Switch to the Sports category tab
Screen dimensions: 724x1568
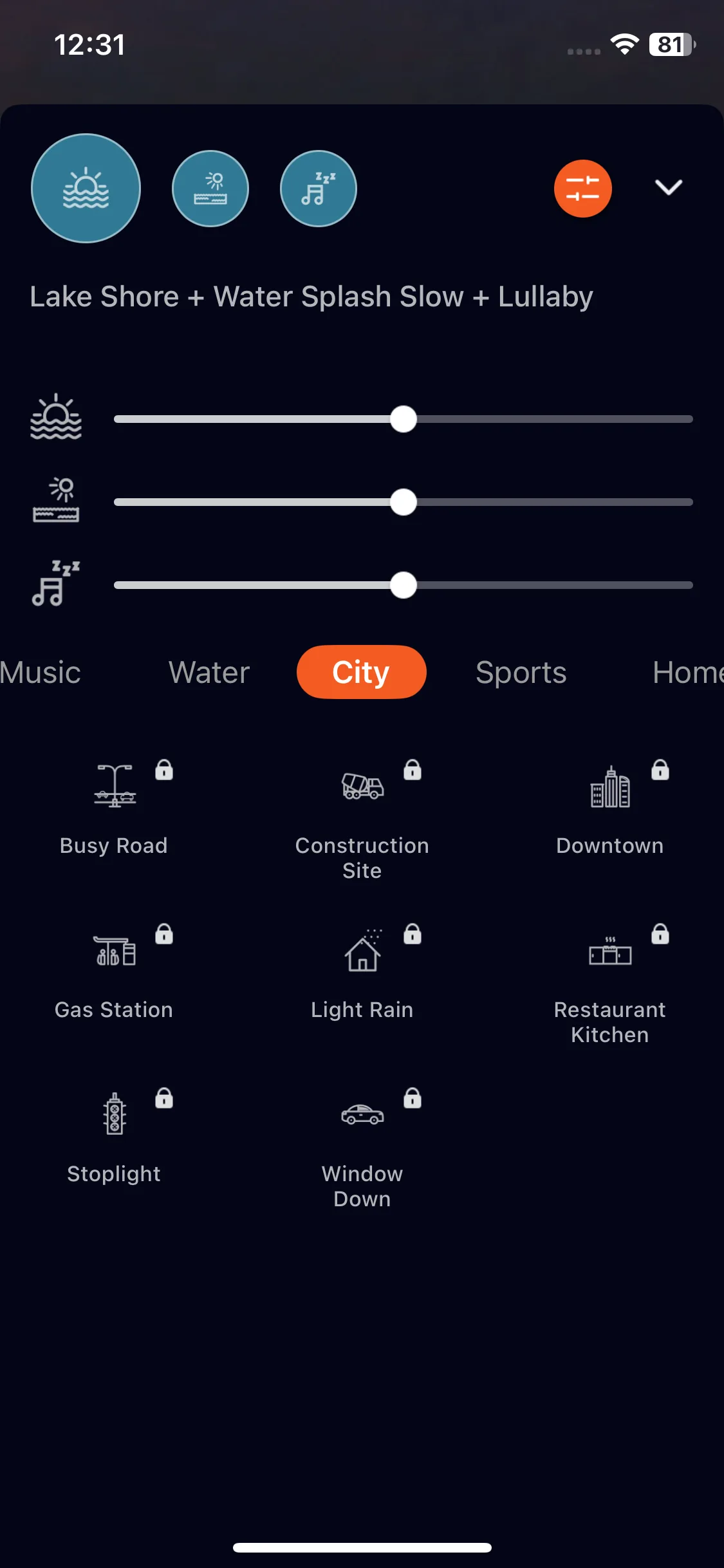tap(521, 672)
